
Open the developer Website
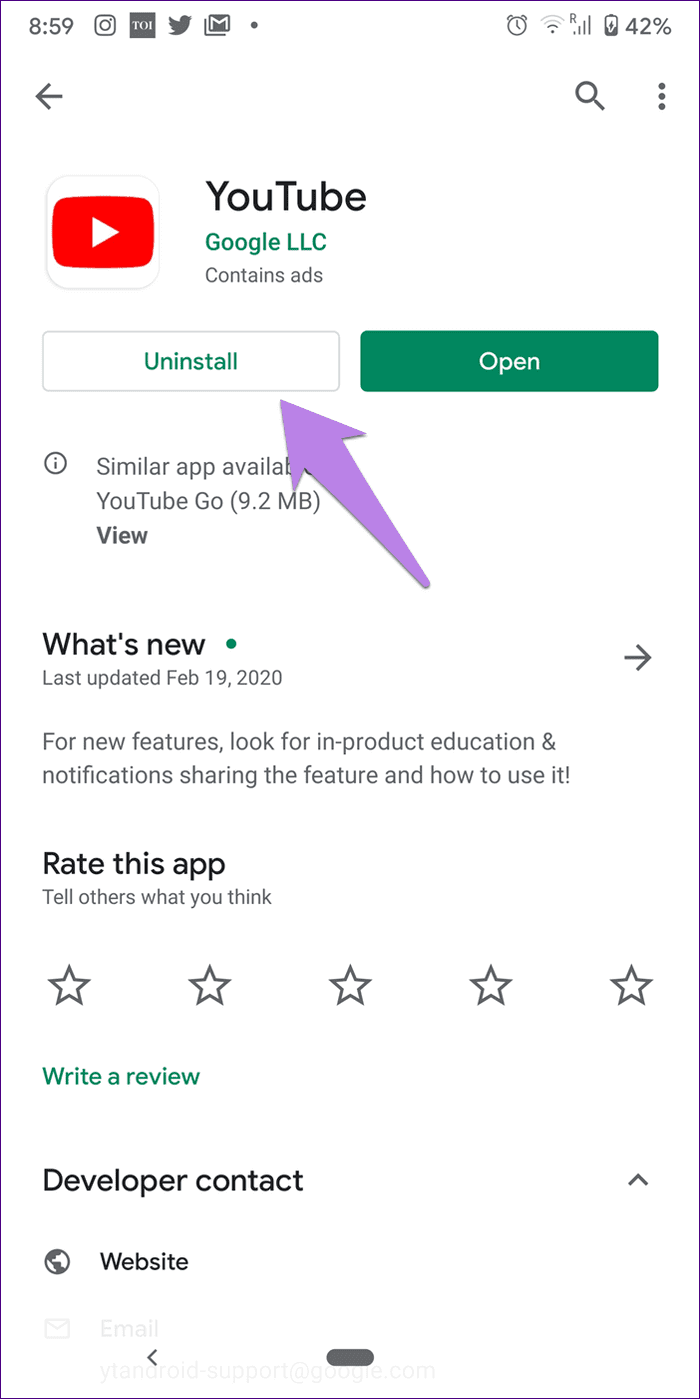[x=144, y=1261]
